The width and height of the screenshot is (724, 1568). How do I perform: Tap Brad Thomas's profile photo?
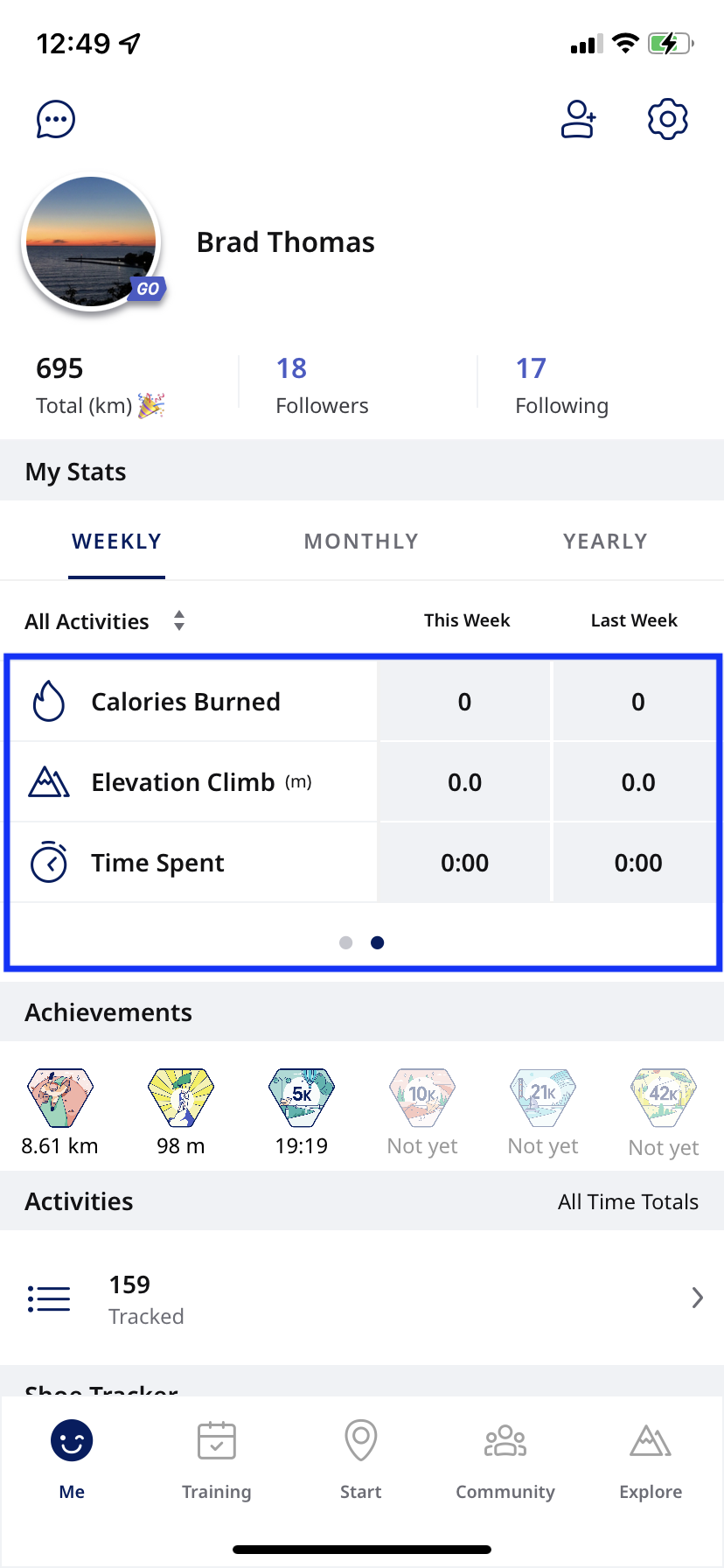tap(92, 243)
